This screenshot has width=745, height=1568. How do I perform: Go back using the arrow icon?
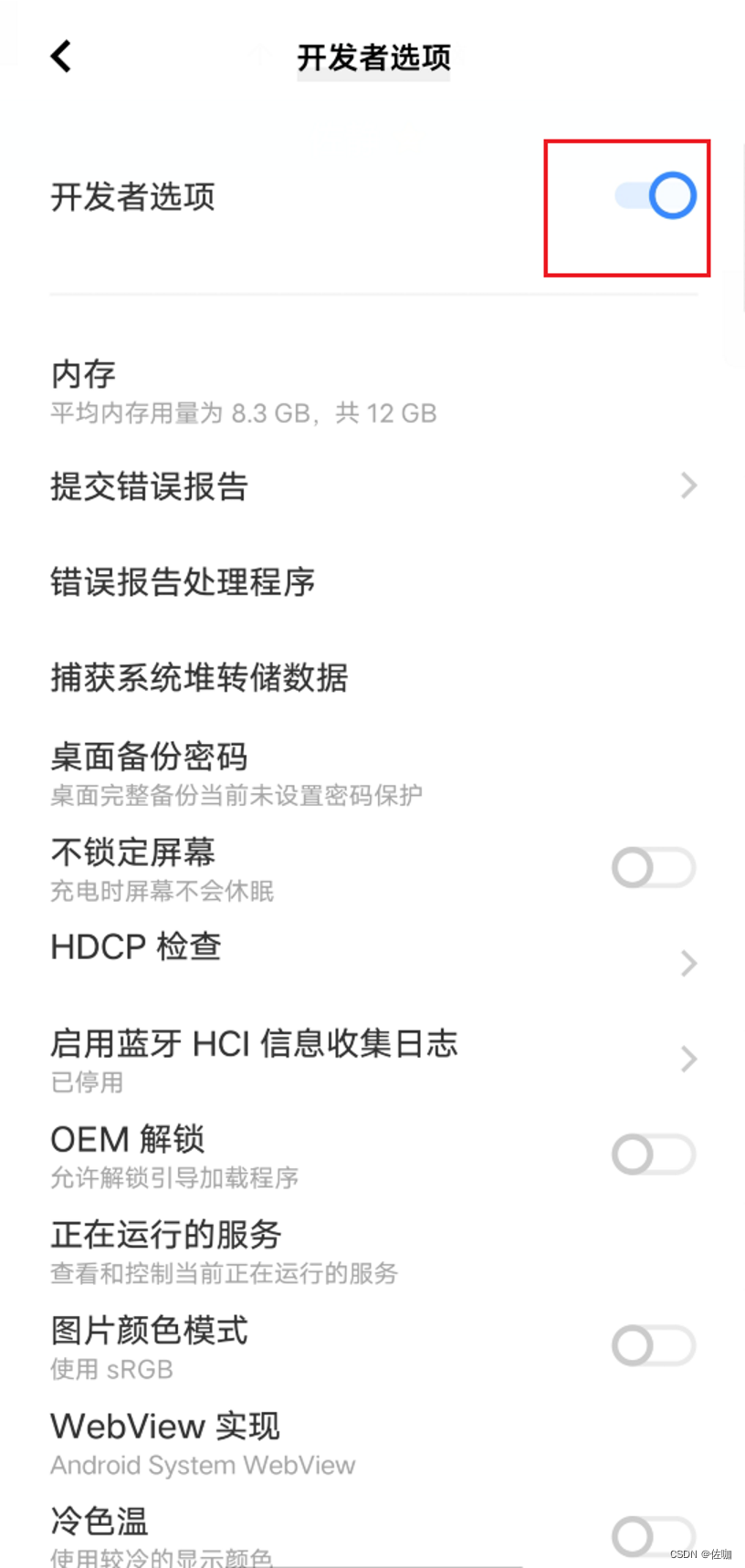61,57
